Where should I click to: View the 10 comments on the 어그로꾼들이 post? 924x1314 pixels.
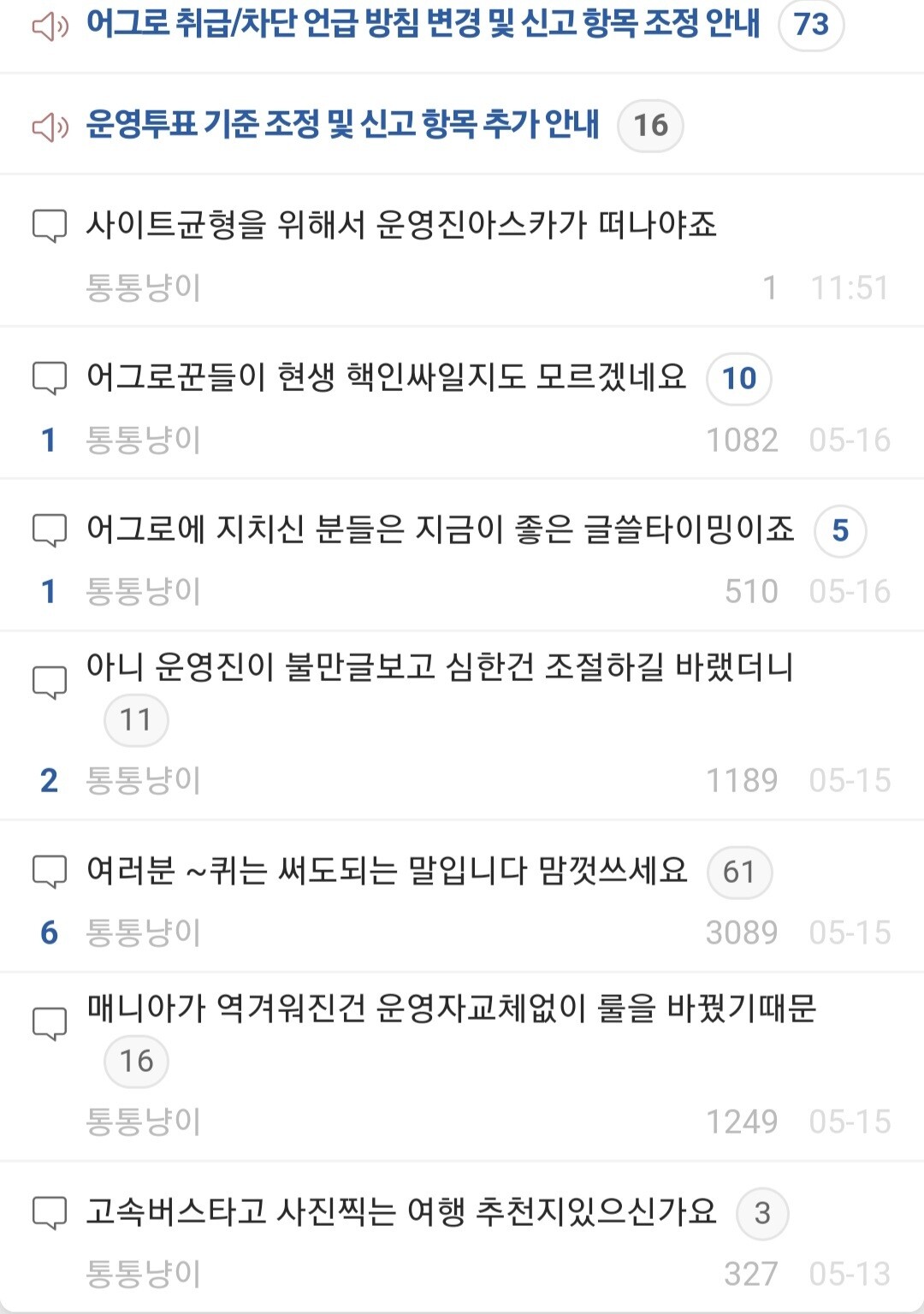click(739, 378)
